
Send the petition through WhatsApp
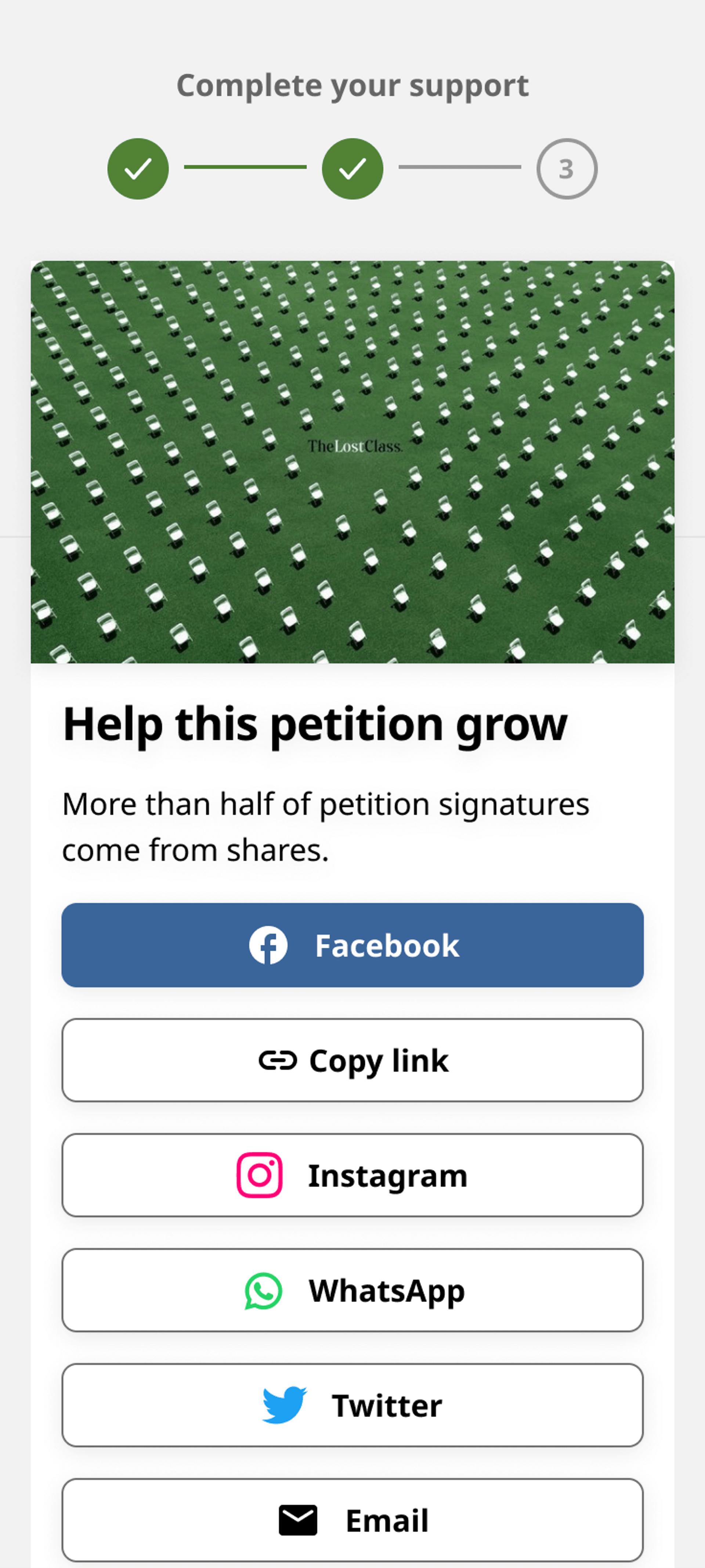[352, 1290]
